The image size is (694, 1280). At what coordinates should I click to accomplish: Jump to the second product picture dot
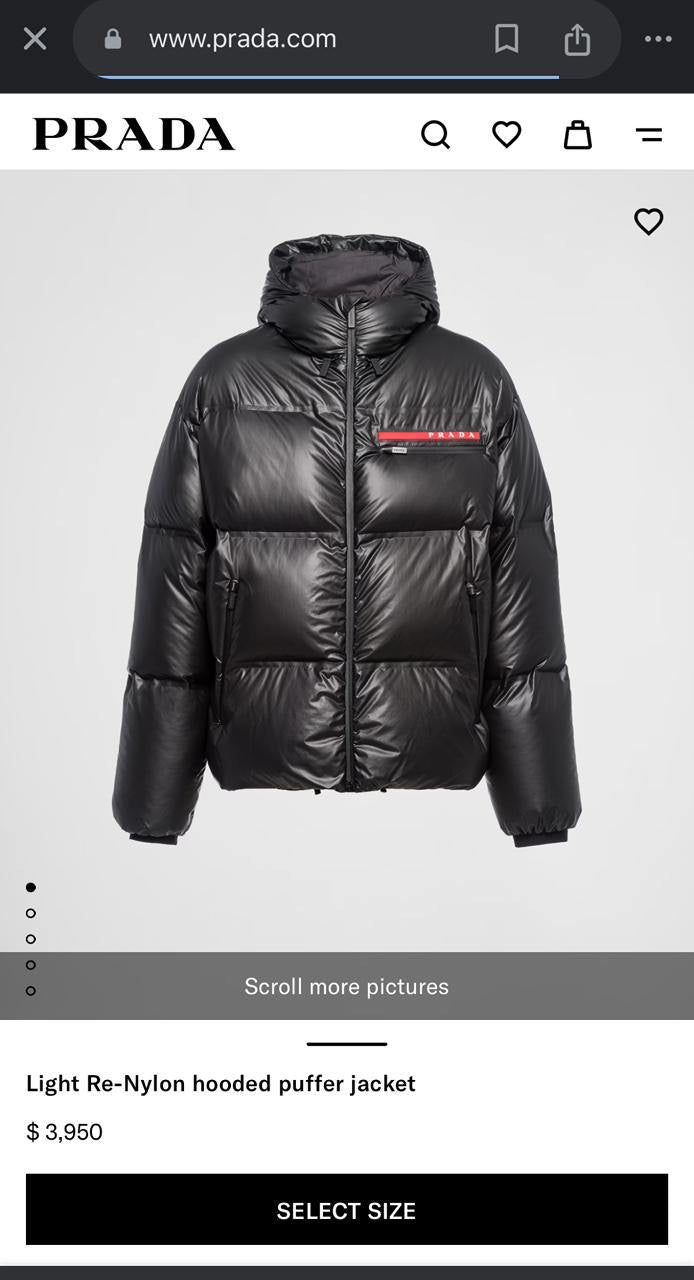click(31, 913)
